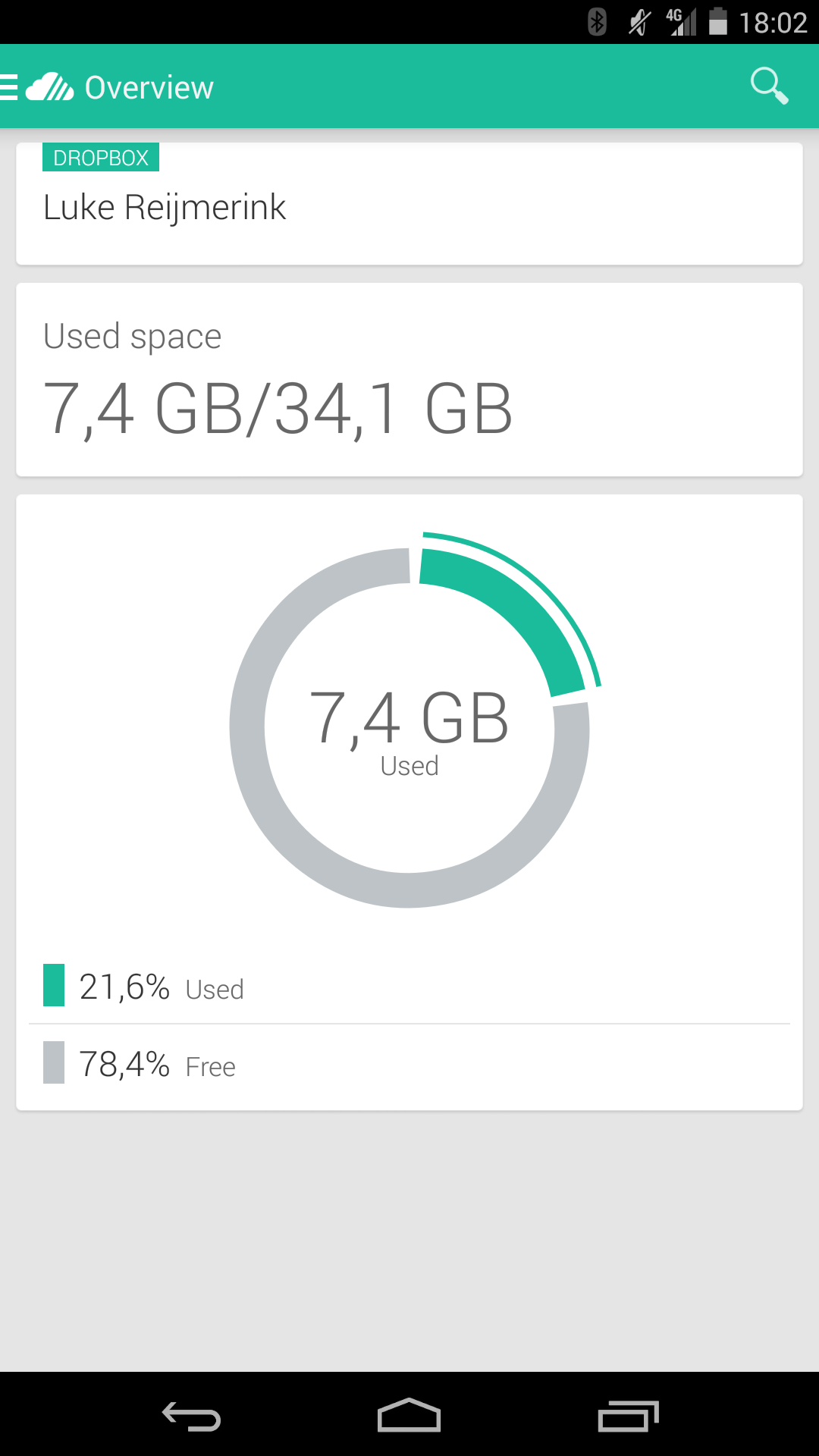The height and width of the screenshot is (1456, 819).
Task: Show recent apps
Action: click(x=628, y=1416)
